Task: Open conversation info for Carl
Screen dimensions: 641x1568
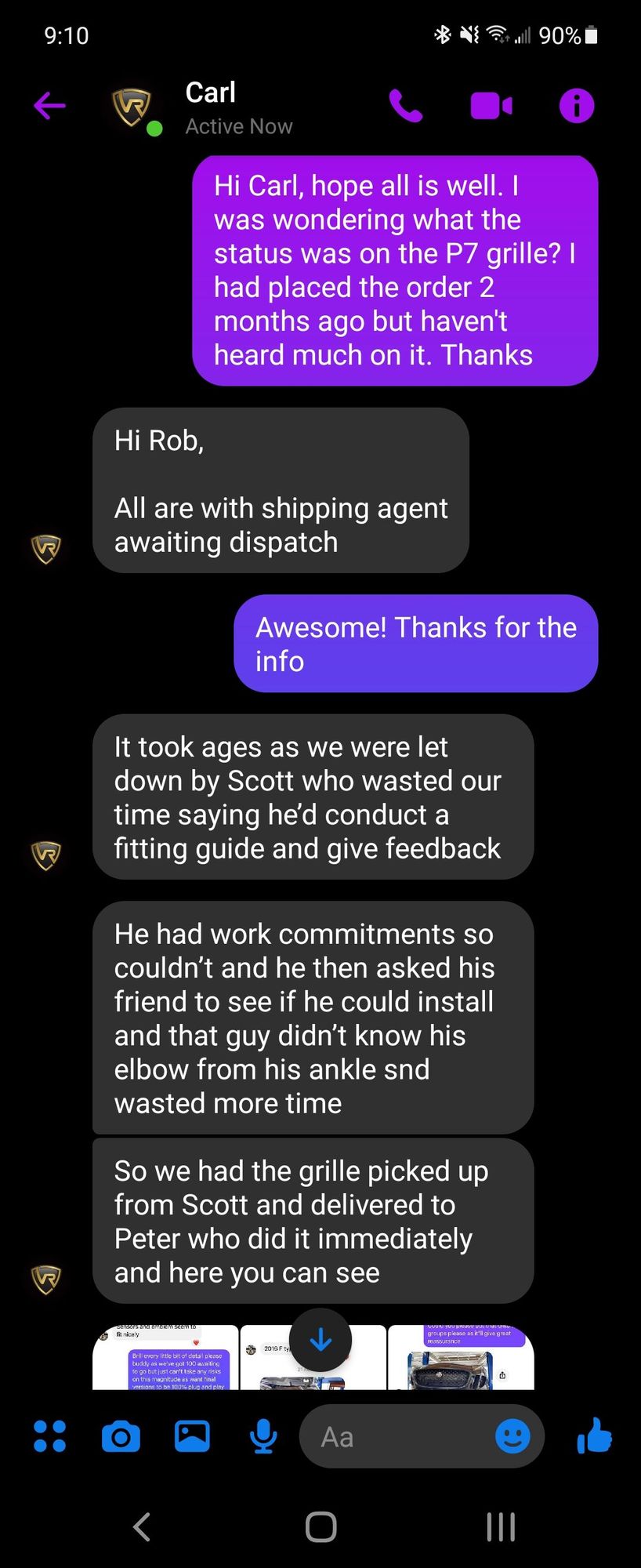Action: [576, 105]
